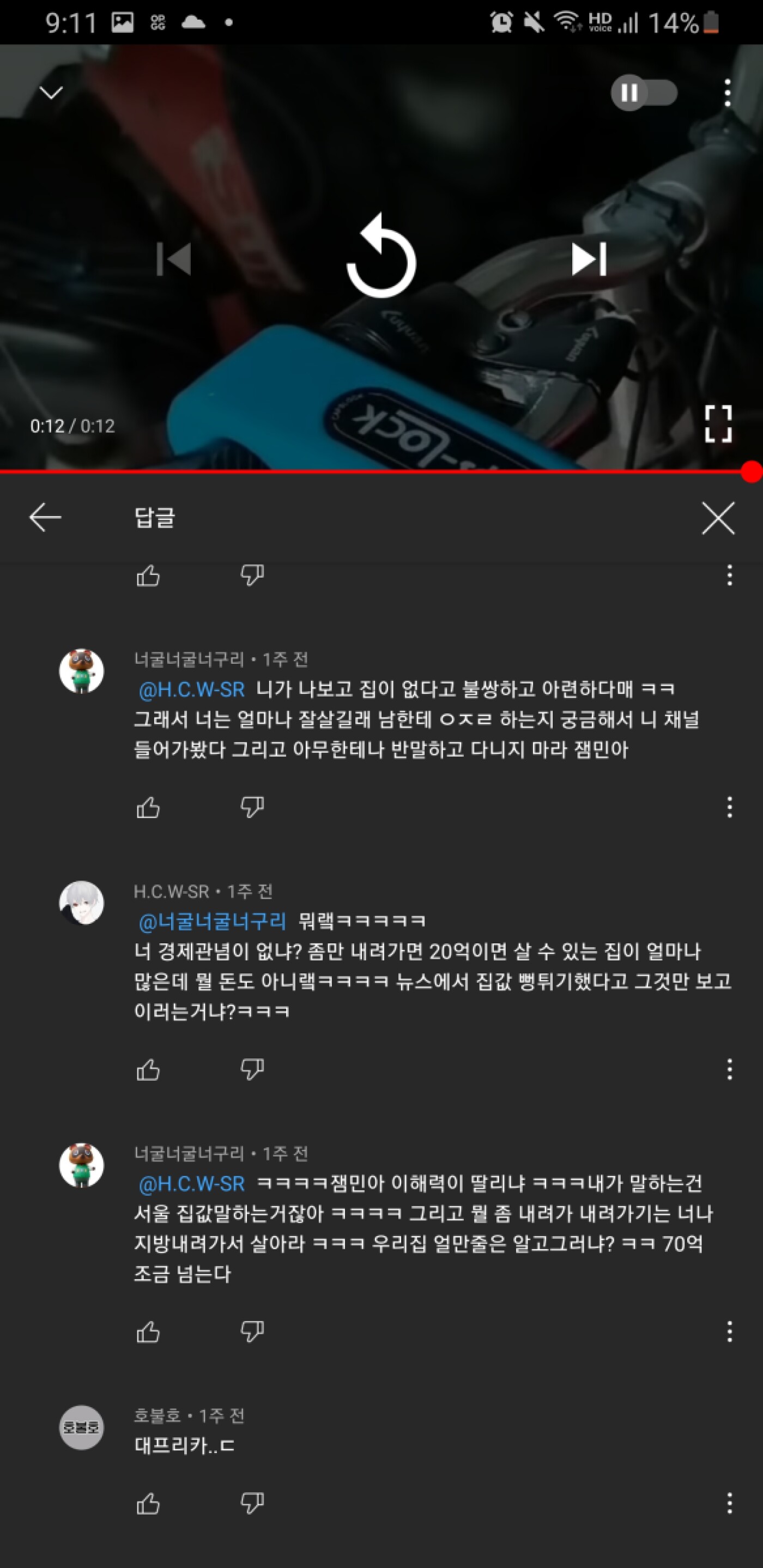Like 호불호's comment
The image size is (763, 1568).
click(148, 1504)
